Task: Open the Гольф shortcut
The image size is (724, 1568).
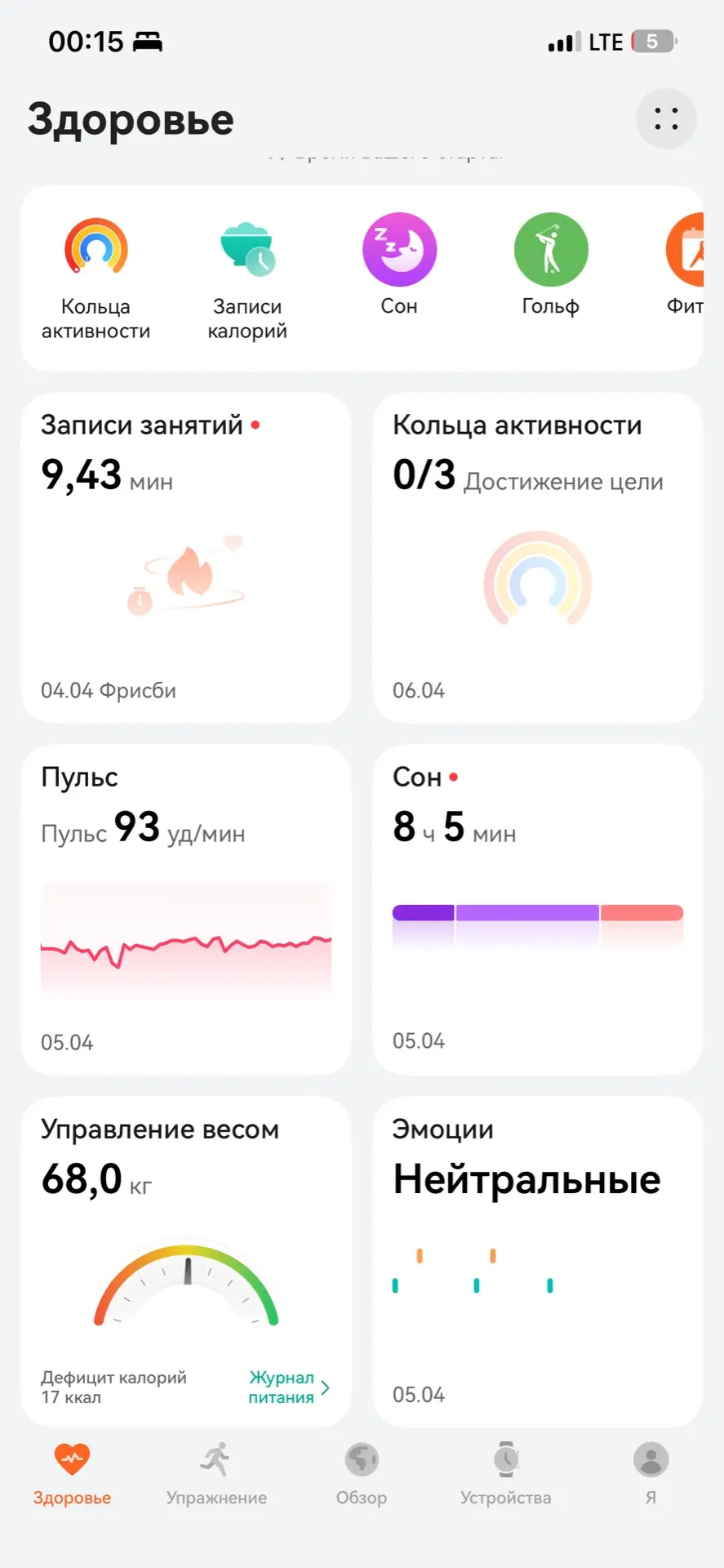Action: tap(551, 250)
